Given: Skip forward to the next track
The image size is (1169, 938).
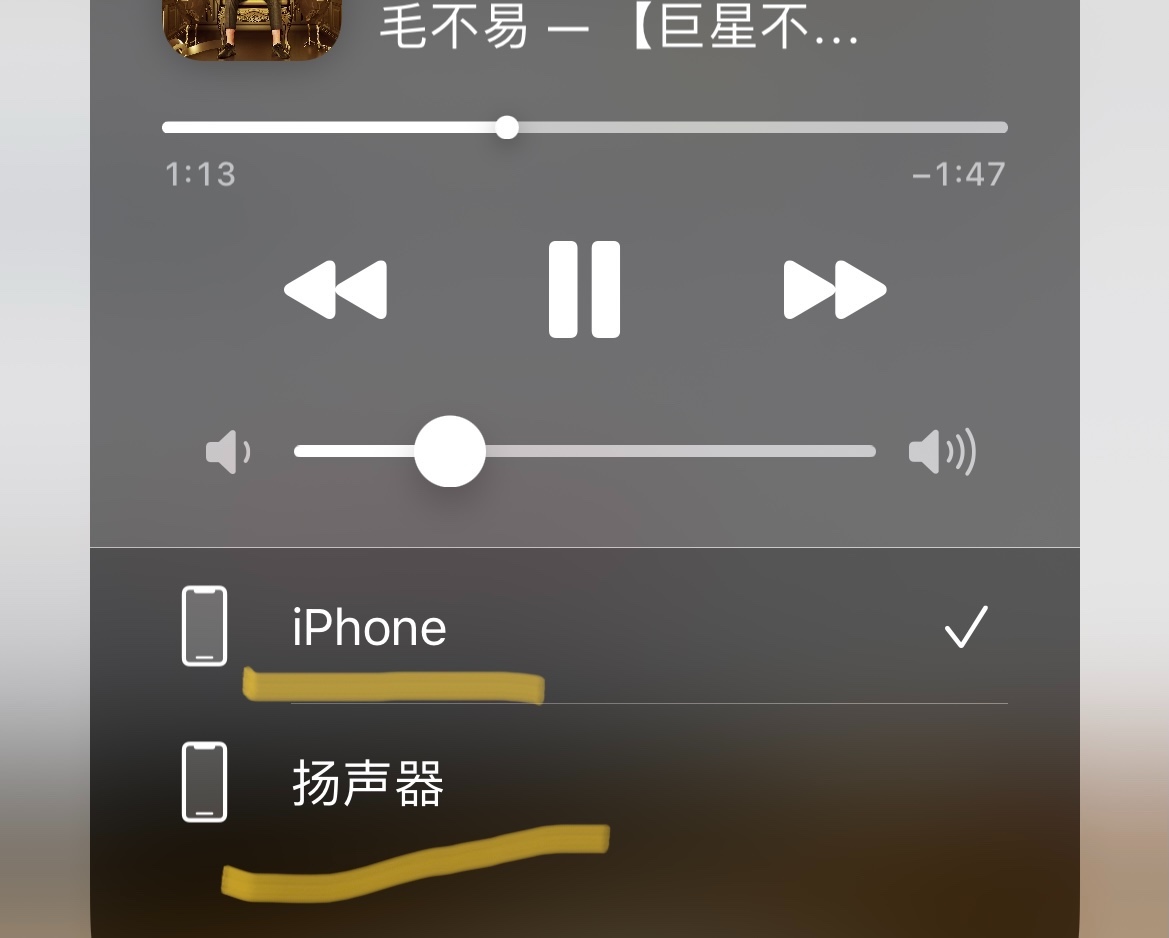Looking at the screenshot, I should click(x=834, y=290).
